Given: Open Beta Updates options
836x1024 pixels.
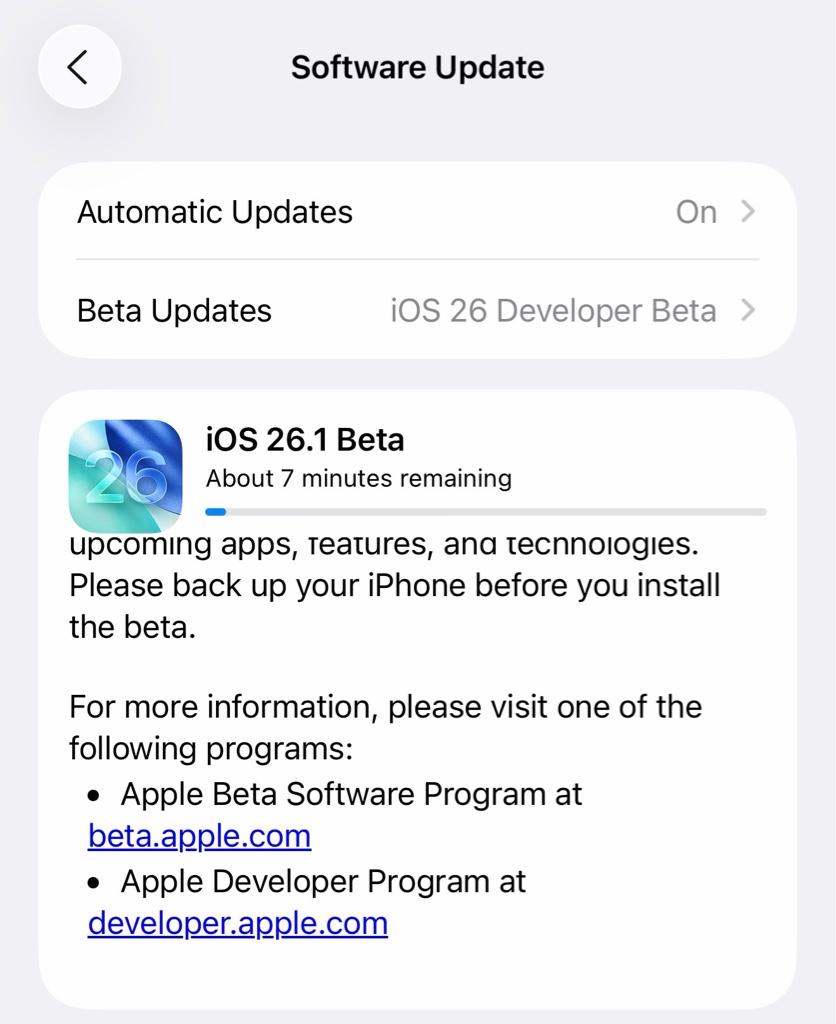Looking at the screenshot, I should click(x=417, y=310).
